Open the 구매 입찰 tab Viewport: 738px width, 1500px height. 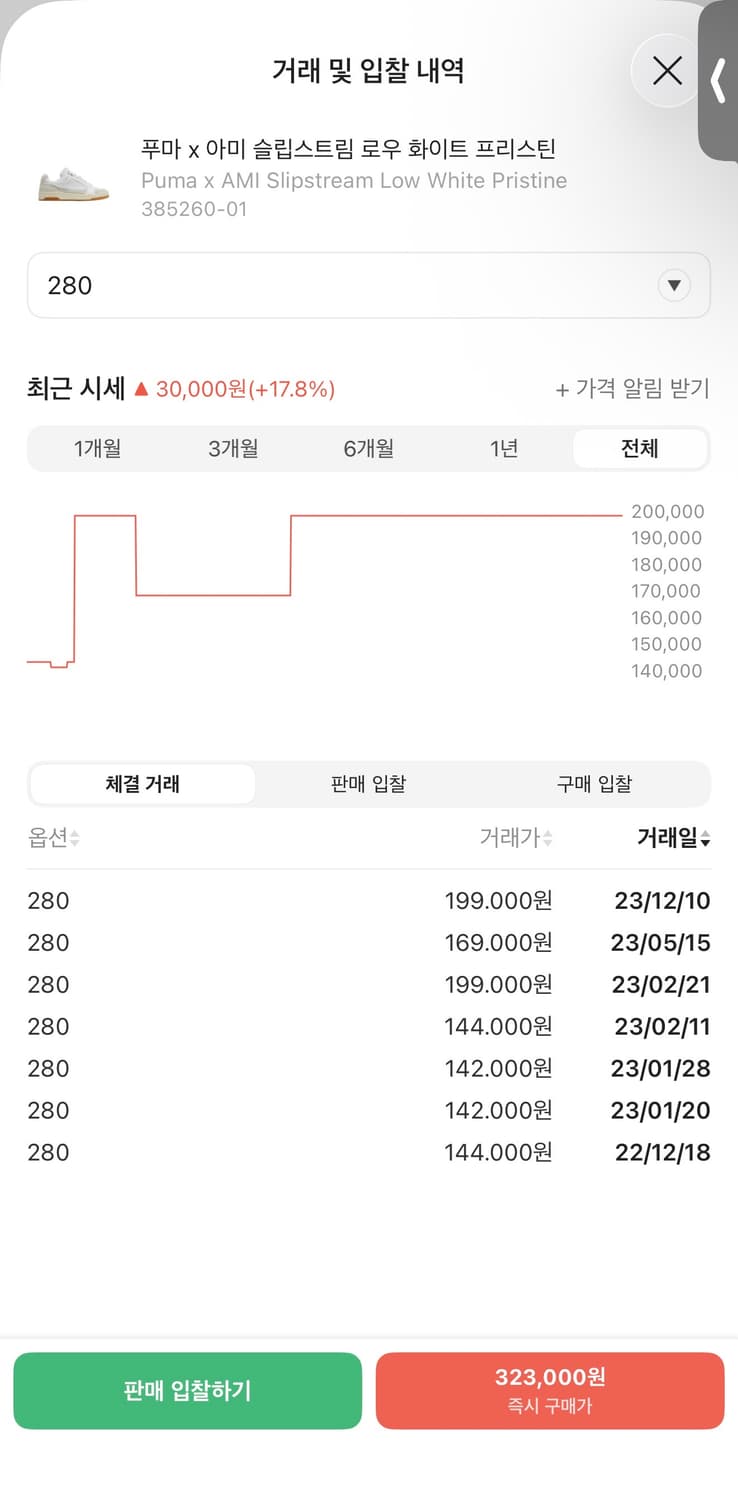[x=594, y=784]
